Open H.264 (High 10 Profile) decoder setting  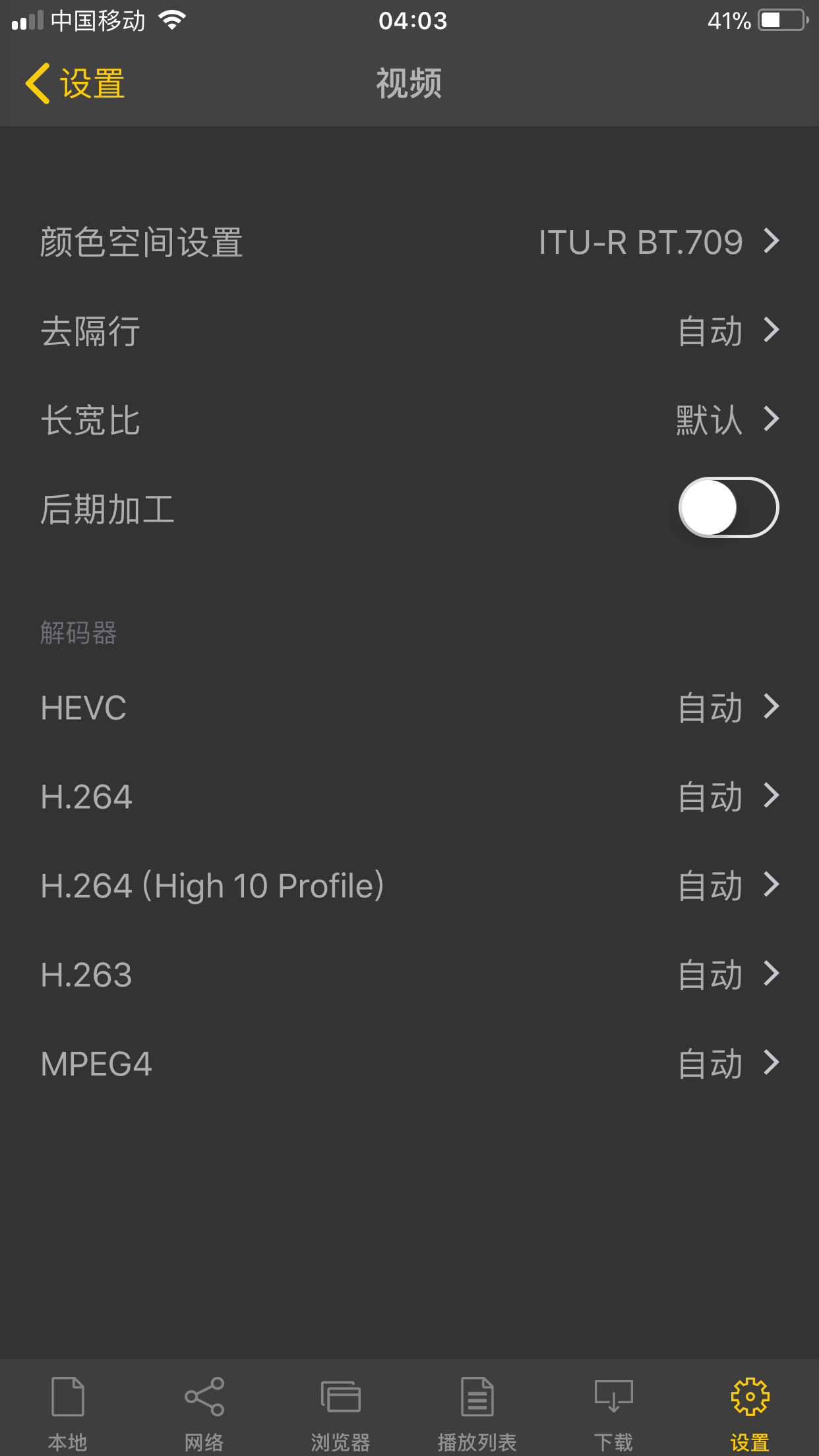409,886
